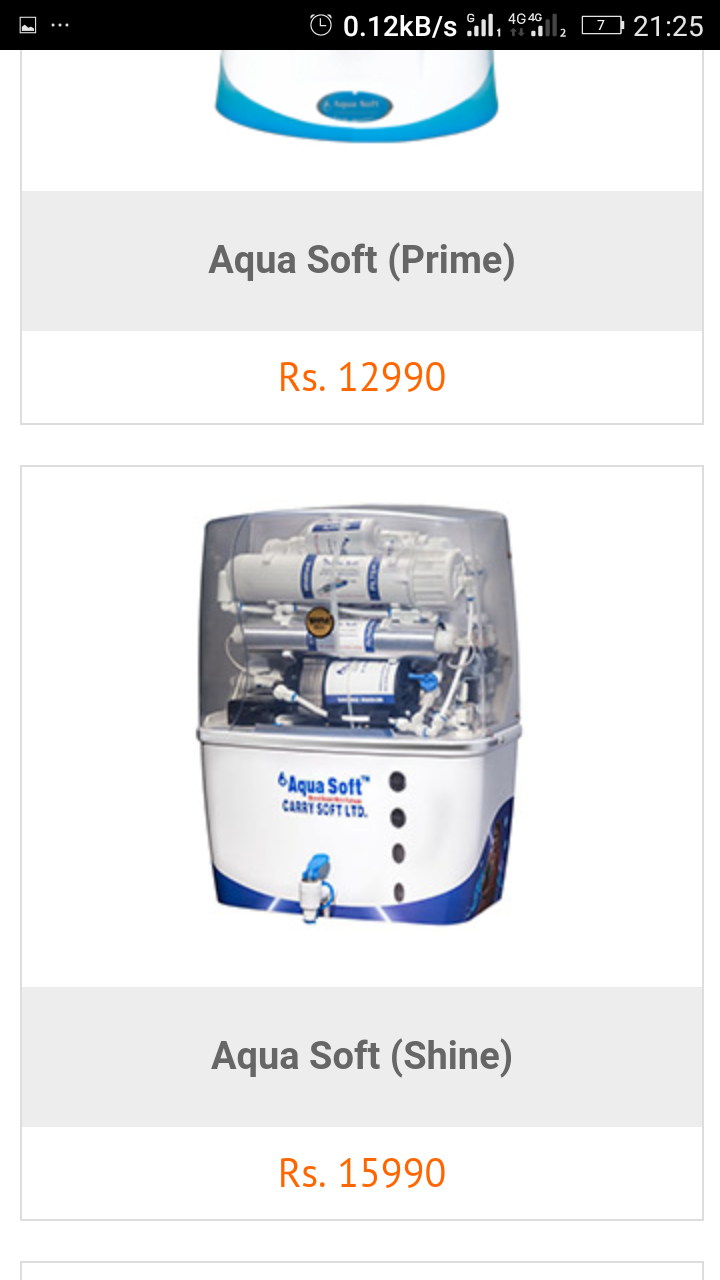Open the Aqua Soft (Prime) product card

pyautogui.click(x=361, y=261)
